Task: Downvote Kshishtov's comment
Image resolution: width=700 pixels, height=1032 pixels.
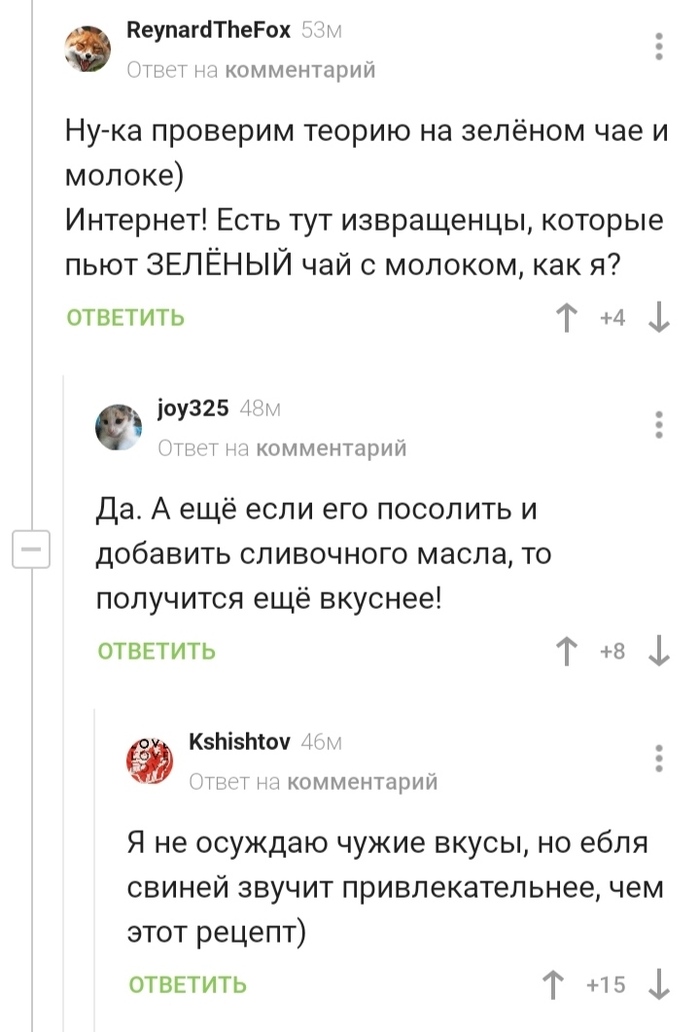Action: [x=658, y=985]
